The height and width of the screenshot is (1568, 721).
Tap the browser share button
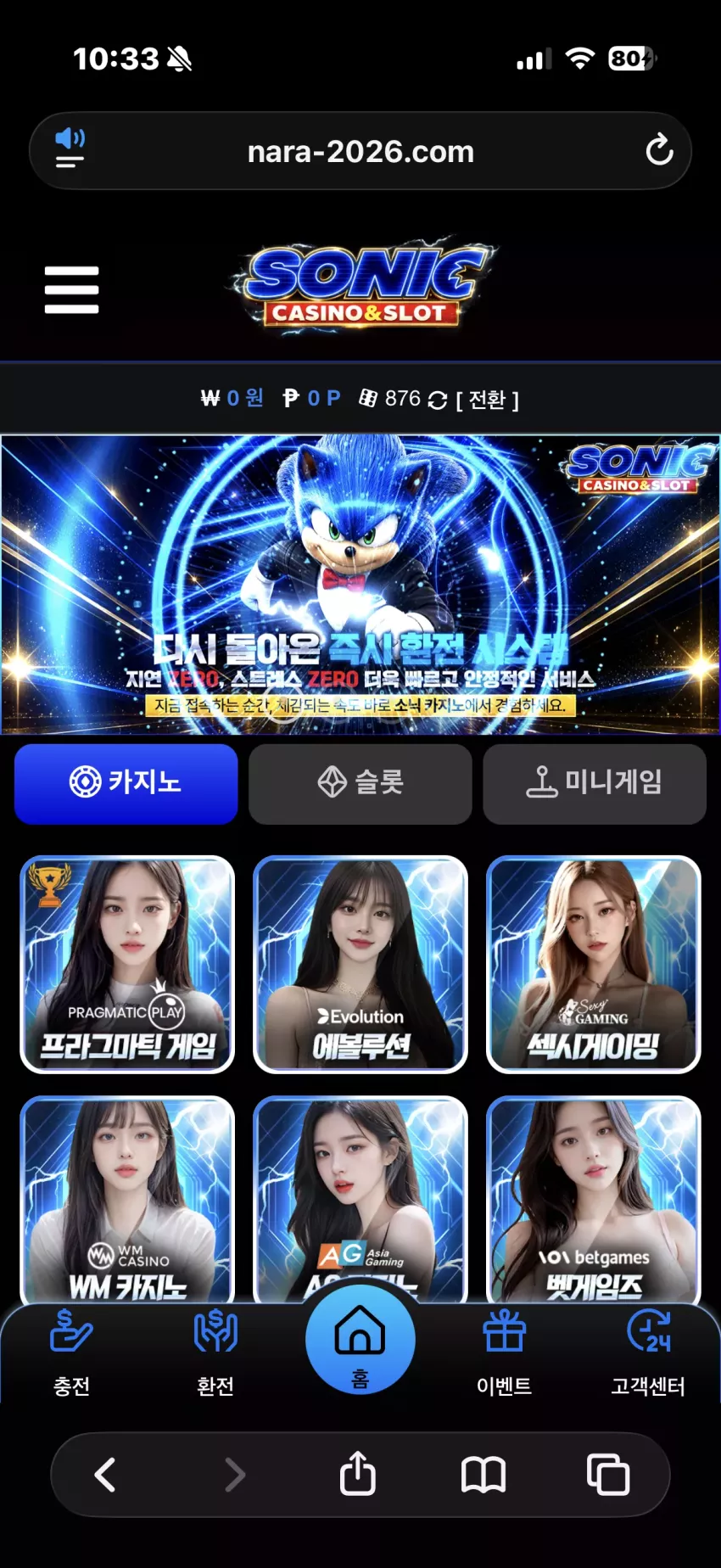point(358,1475)
